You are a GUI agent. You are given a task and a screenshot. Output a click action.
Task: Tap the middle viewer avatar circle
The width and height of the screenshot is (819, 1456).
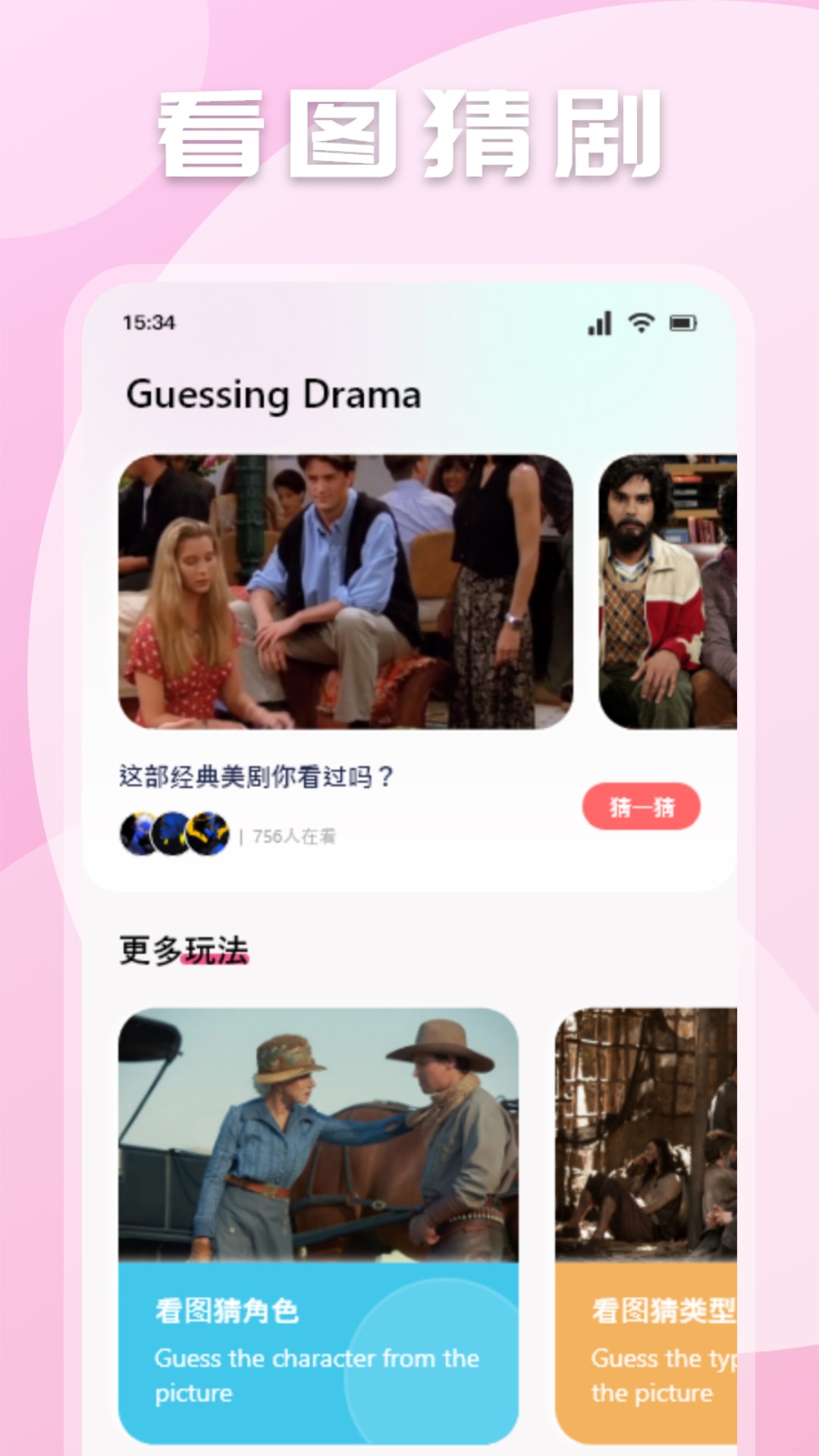tap(172, 833)
